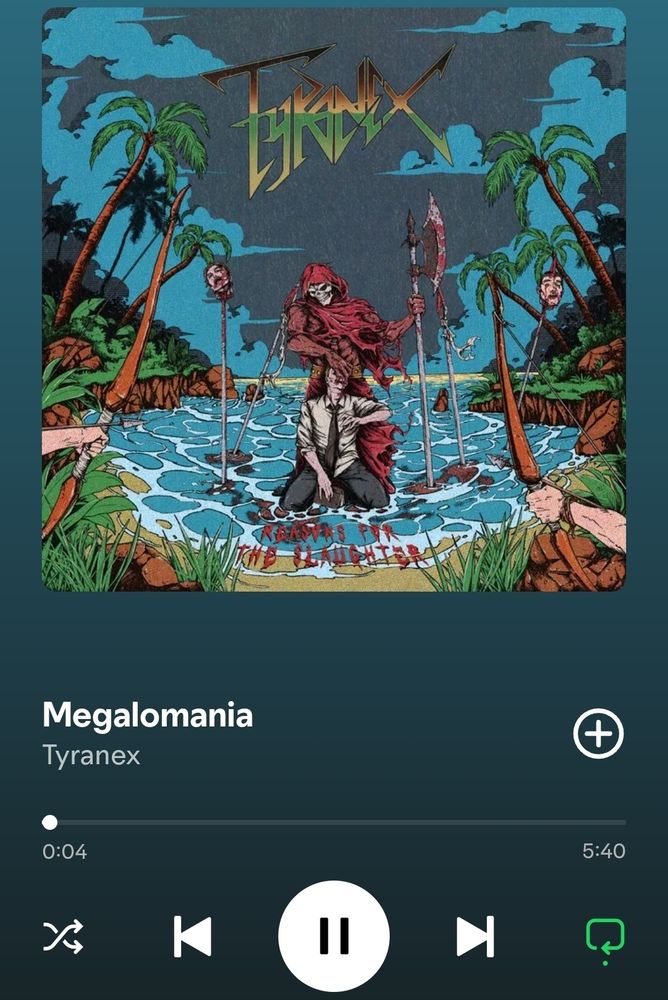The height and width of the screenshot is (1000, 668).
Task: Skip to the next track
Action: (475, 936)
